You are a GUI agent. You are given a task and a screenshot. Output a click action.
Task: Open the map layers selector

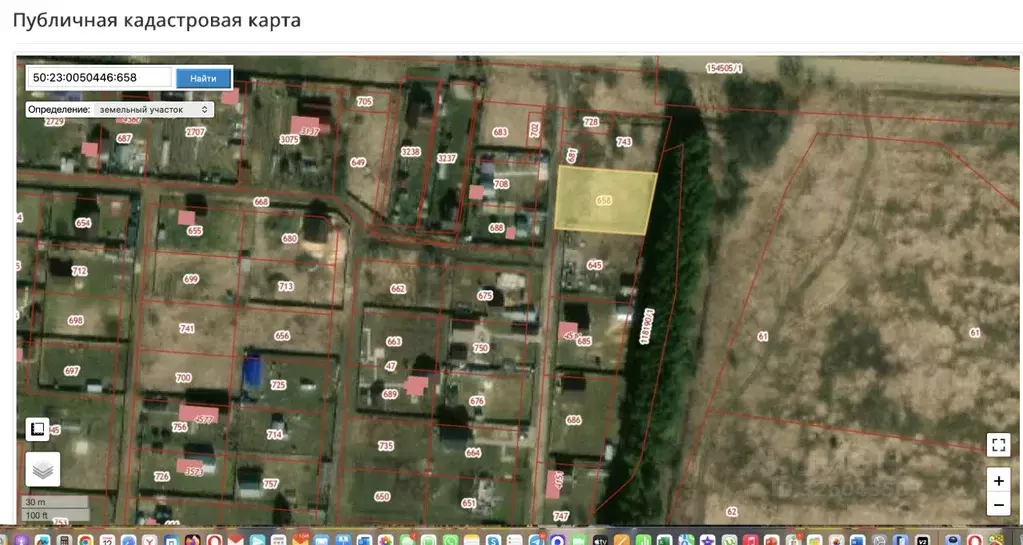coord(42,468)
